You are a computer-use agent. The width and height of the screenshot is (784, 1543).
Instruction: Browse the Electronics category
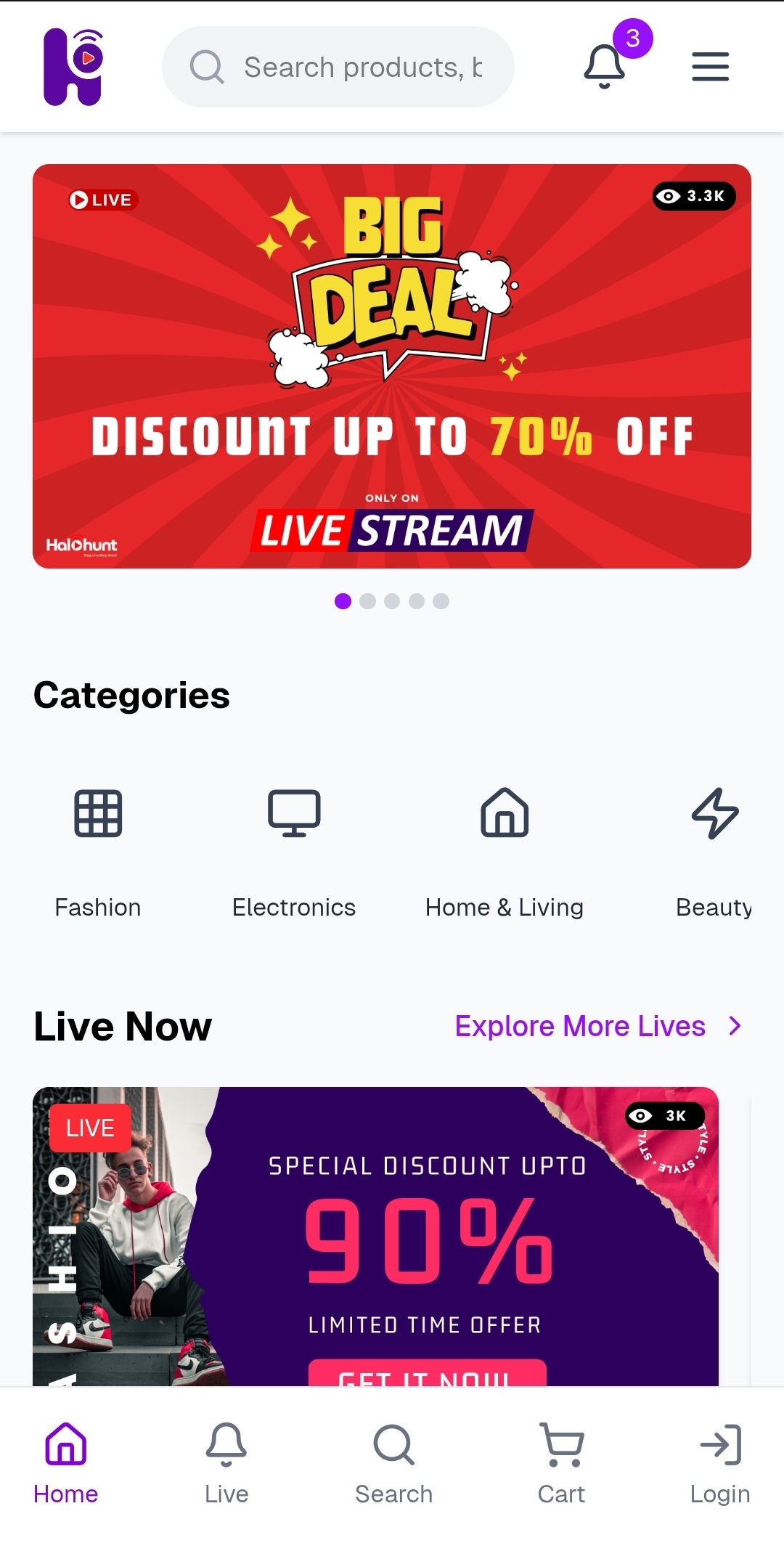coord(294,851)
